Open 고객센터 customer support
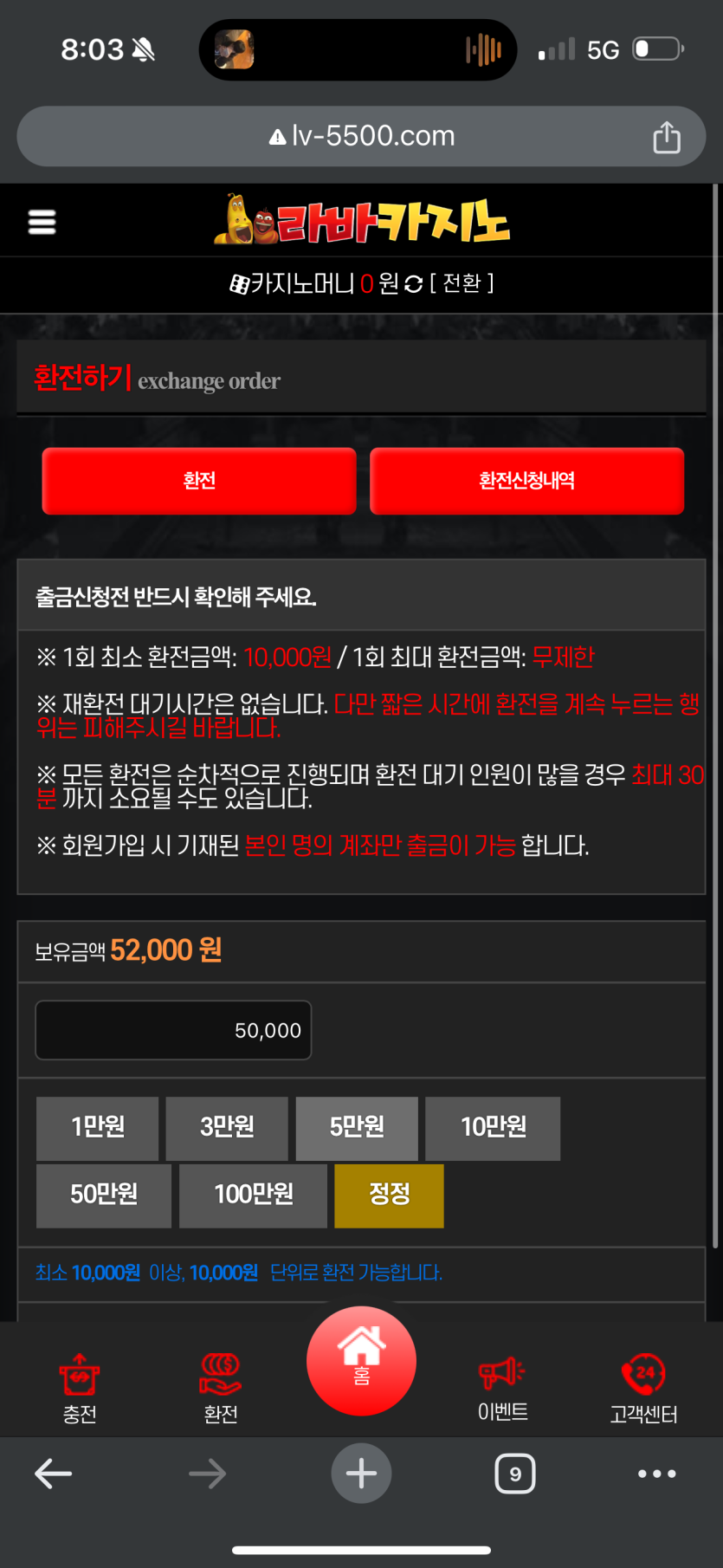Image resolution: width=723 pixels, height=1568 pixels. [643, 1387]
